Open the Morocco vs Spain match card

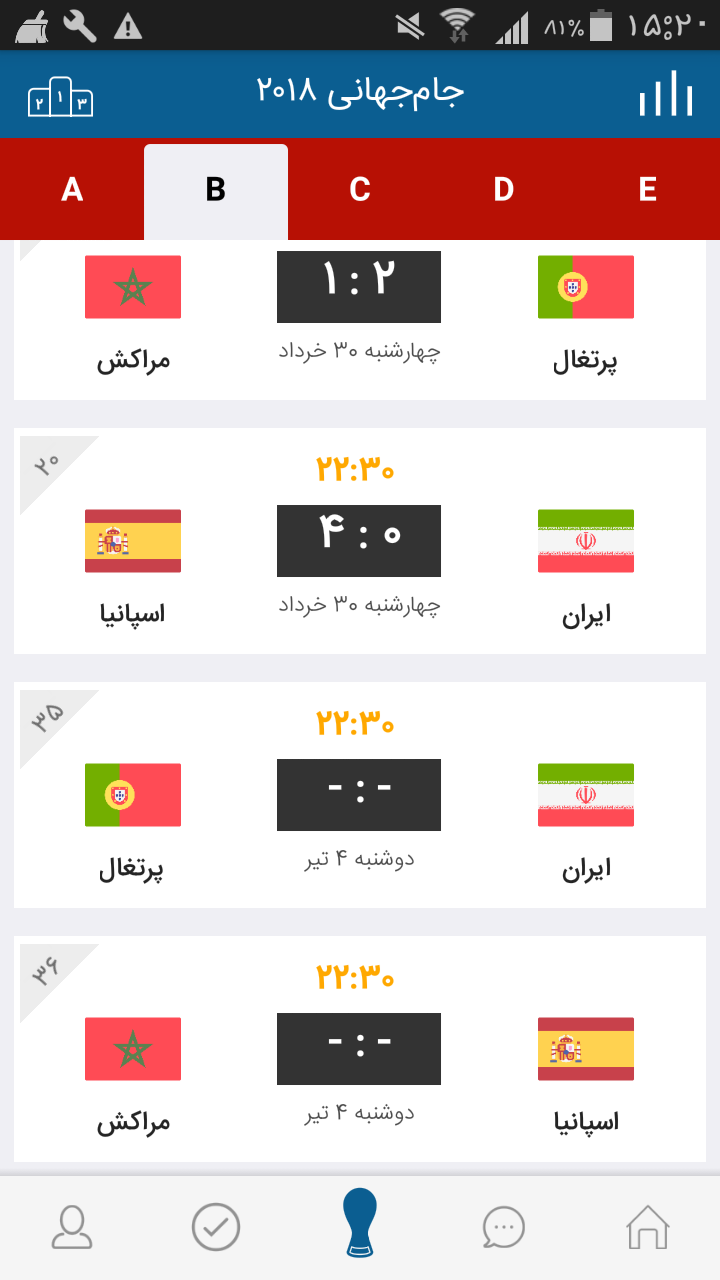[x=360, y=1049]
